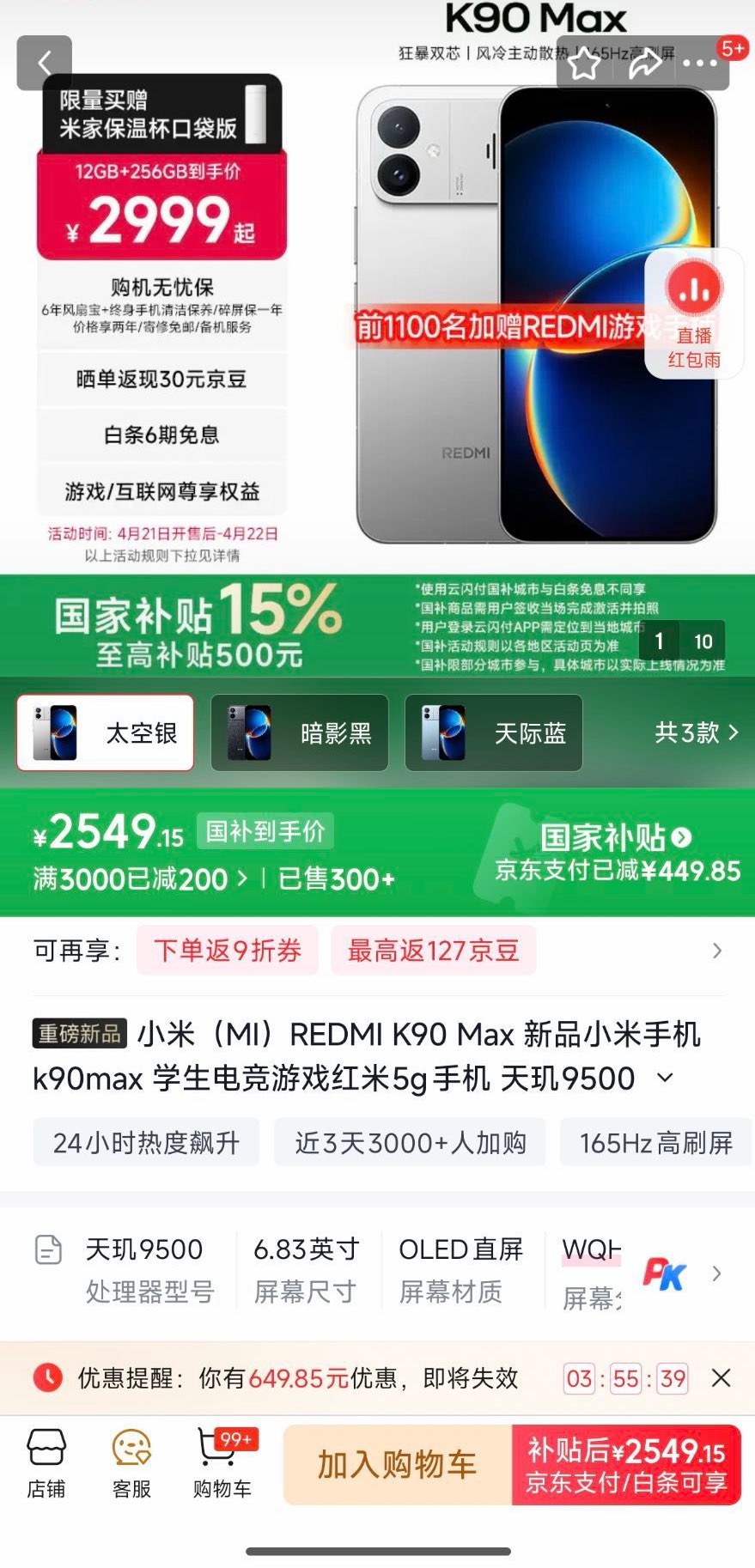Screen dimensions: 755x1568
Task: Open the 店铺 store page
Action: [x=46, y=1465]
